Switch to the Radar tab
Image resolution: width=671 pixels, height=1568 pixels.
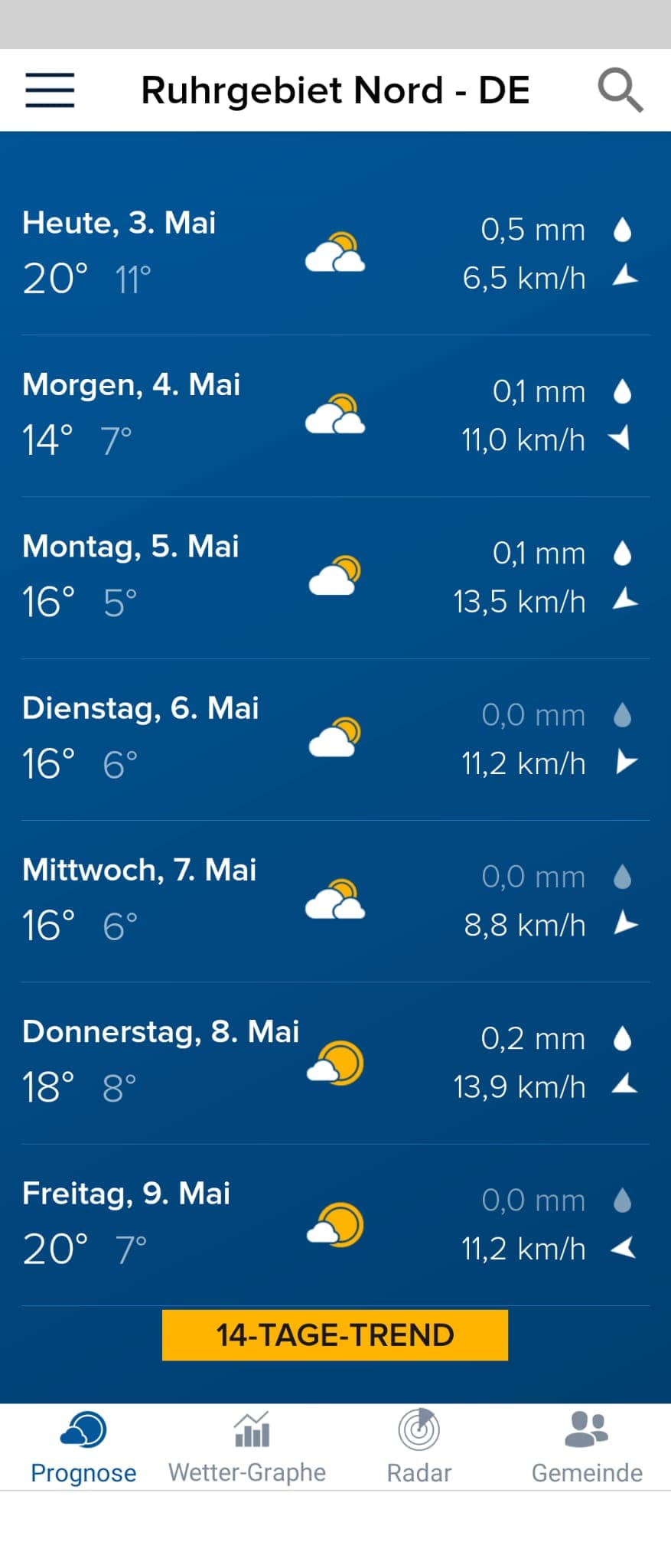click(x=419, y=1447)
